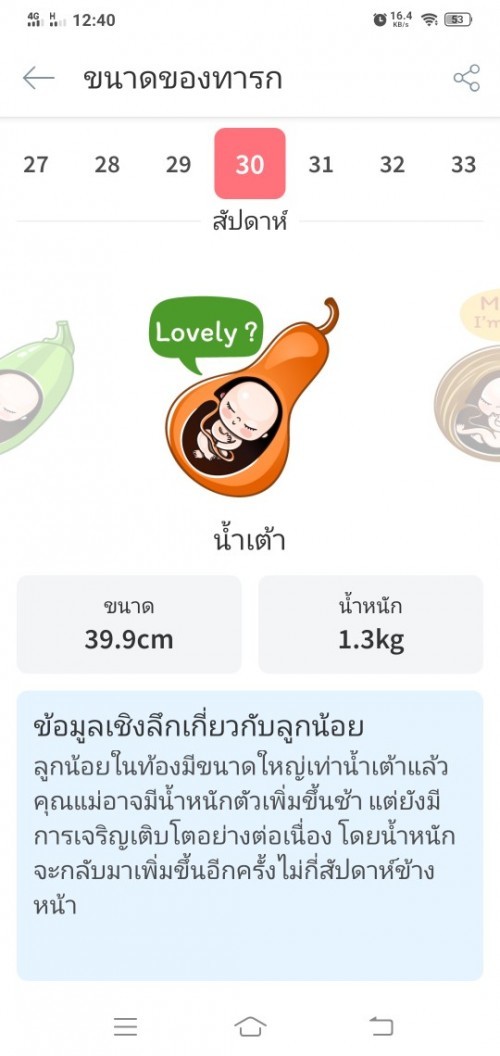Viewport: 500px width, 1056px height.
Task: Select week 28
Action: pyautogui.click(x=107, y=164)
